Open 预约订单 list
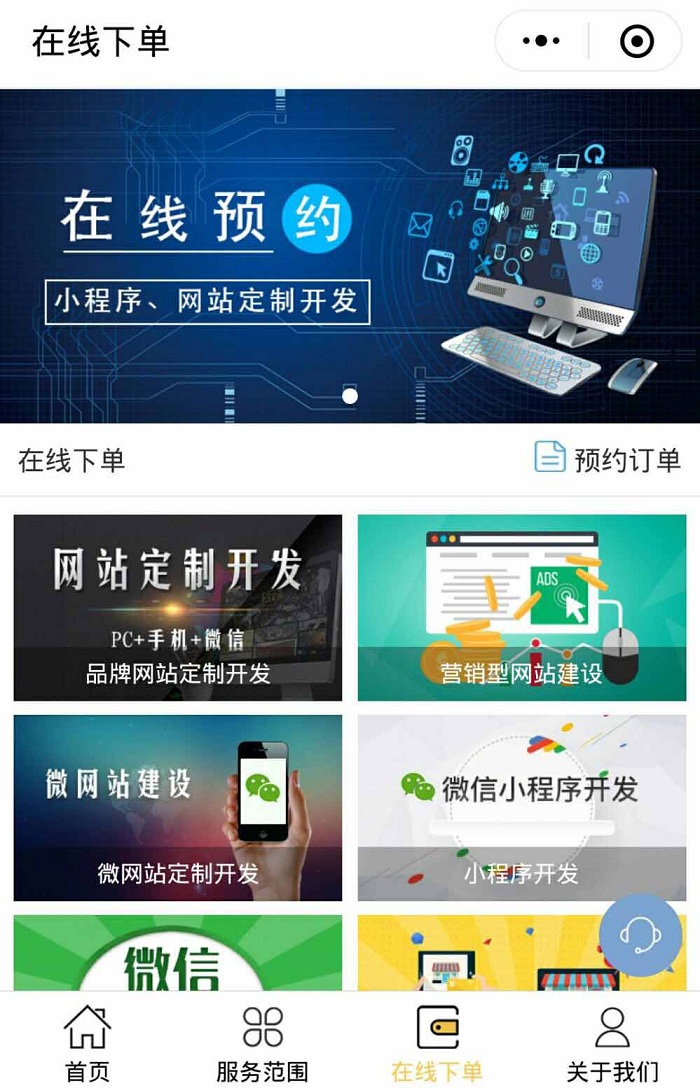 coord(607,459)
